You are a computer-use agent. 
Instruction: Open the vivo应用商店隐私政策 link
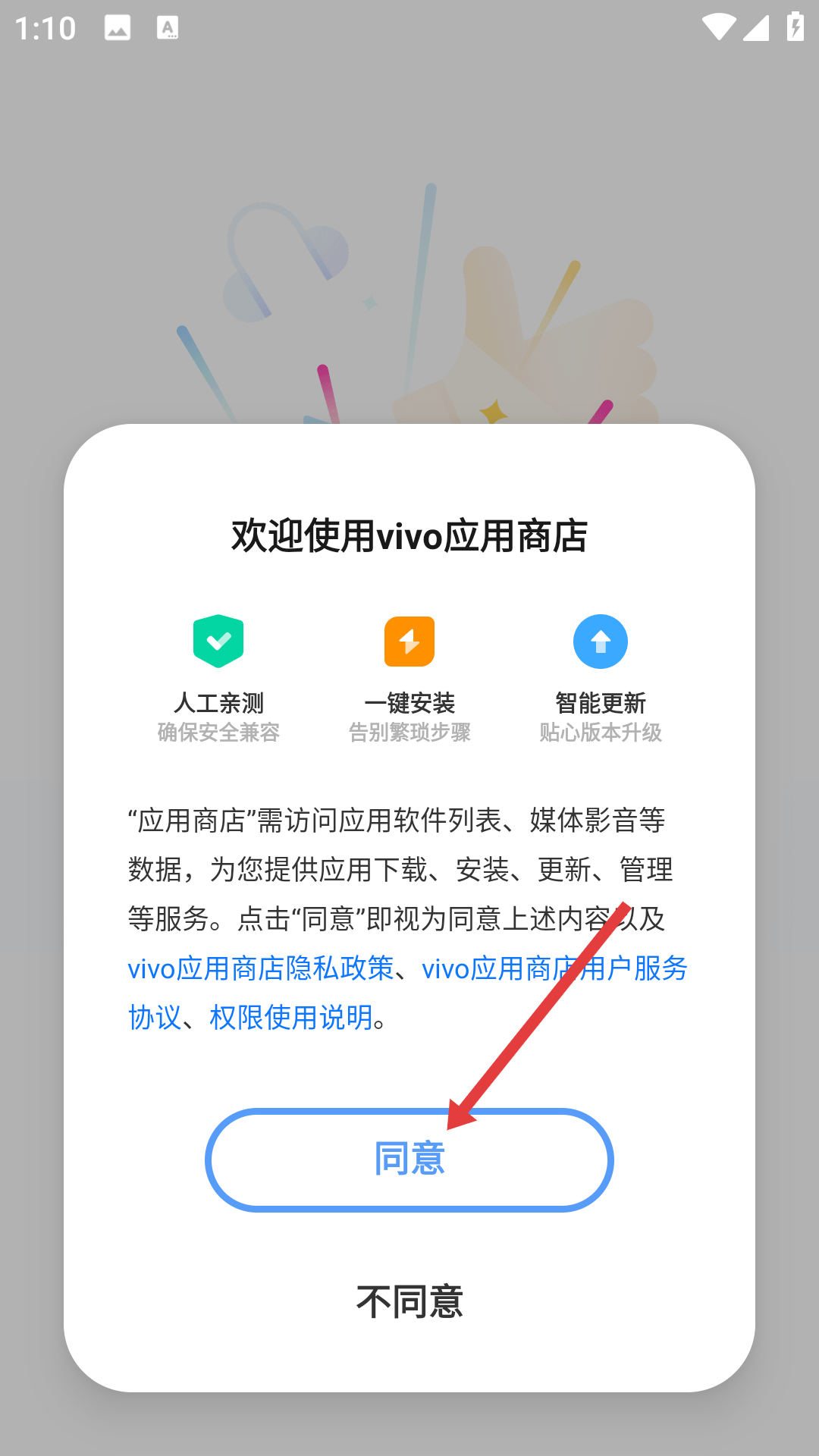(261, 968)
